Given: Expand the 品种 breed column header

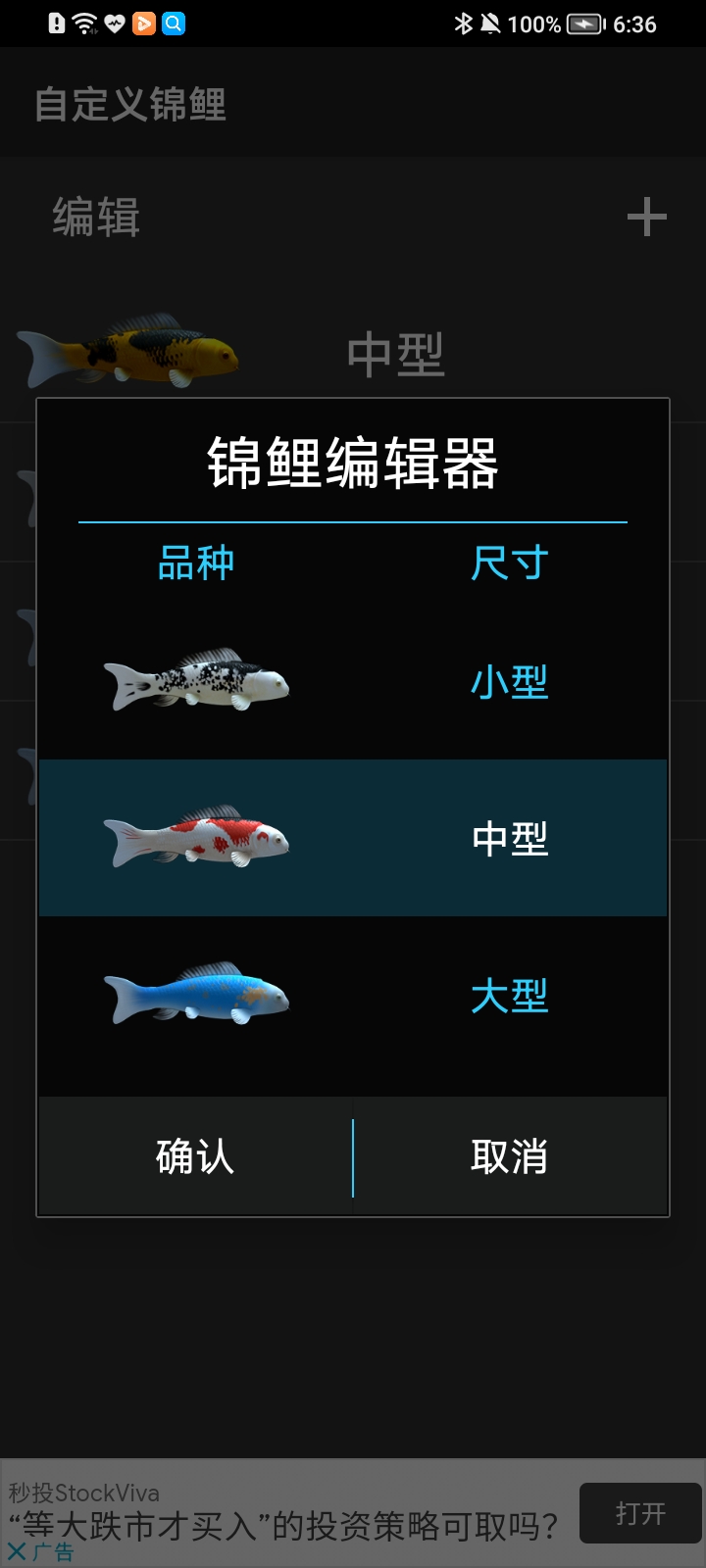Looking at the screenshot, I should (x=195, y=563).
